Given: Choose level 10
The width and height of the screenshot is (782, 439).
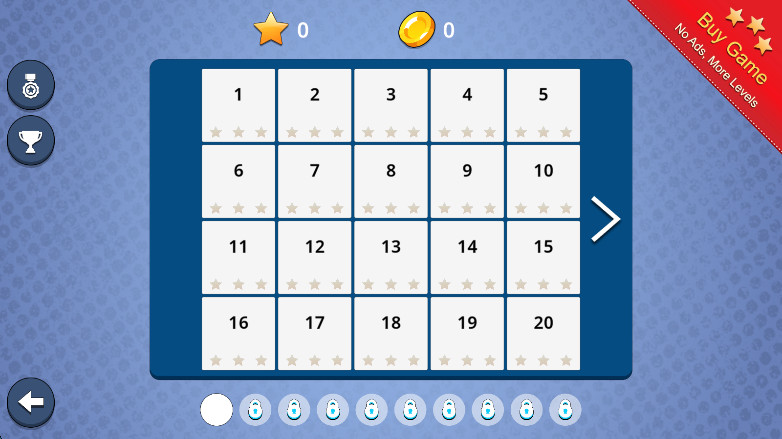Looking at the screenshot, I should click(x=543, y=181).
